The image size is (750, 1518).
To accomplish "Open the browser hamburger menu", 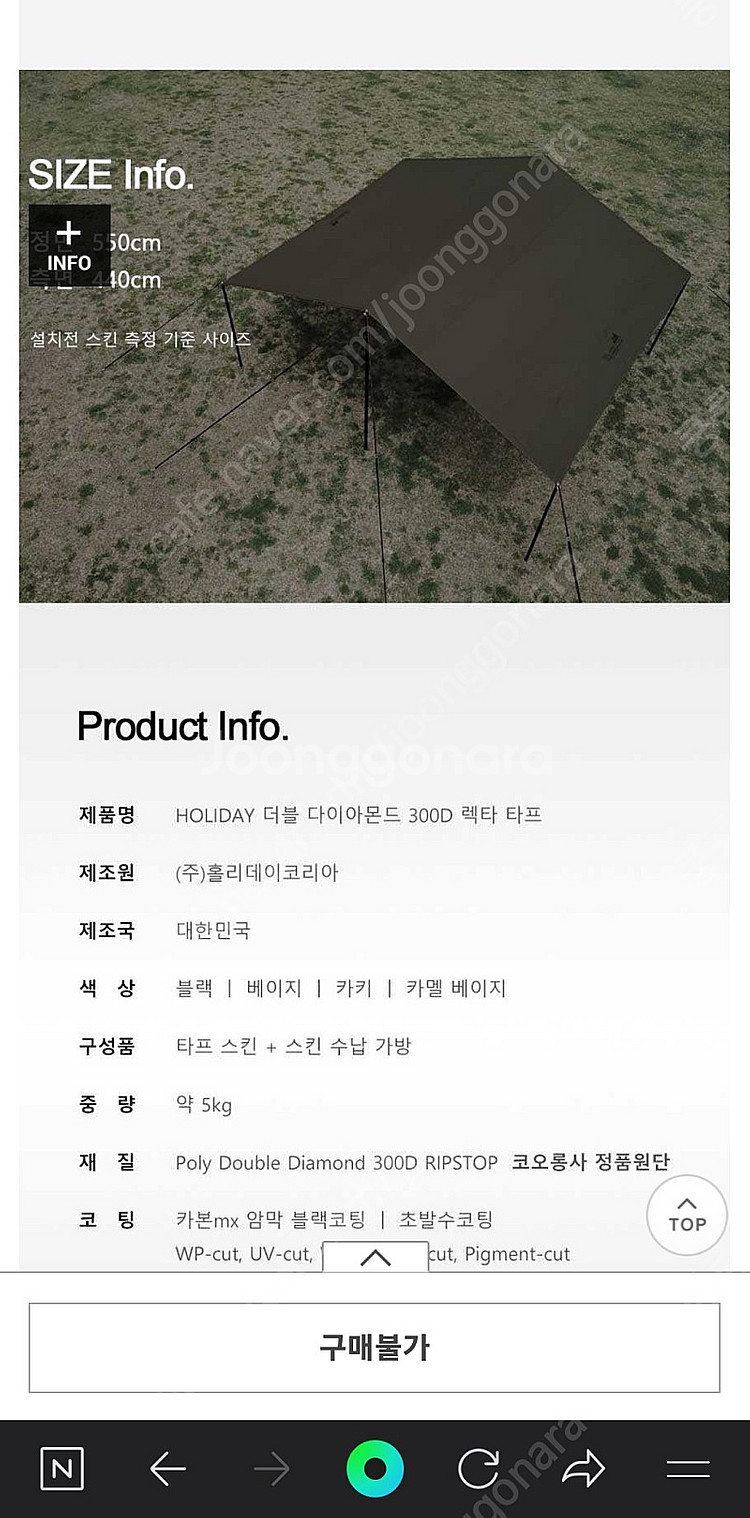I will pos(687,1469).
